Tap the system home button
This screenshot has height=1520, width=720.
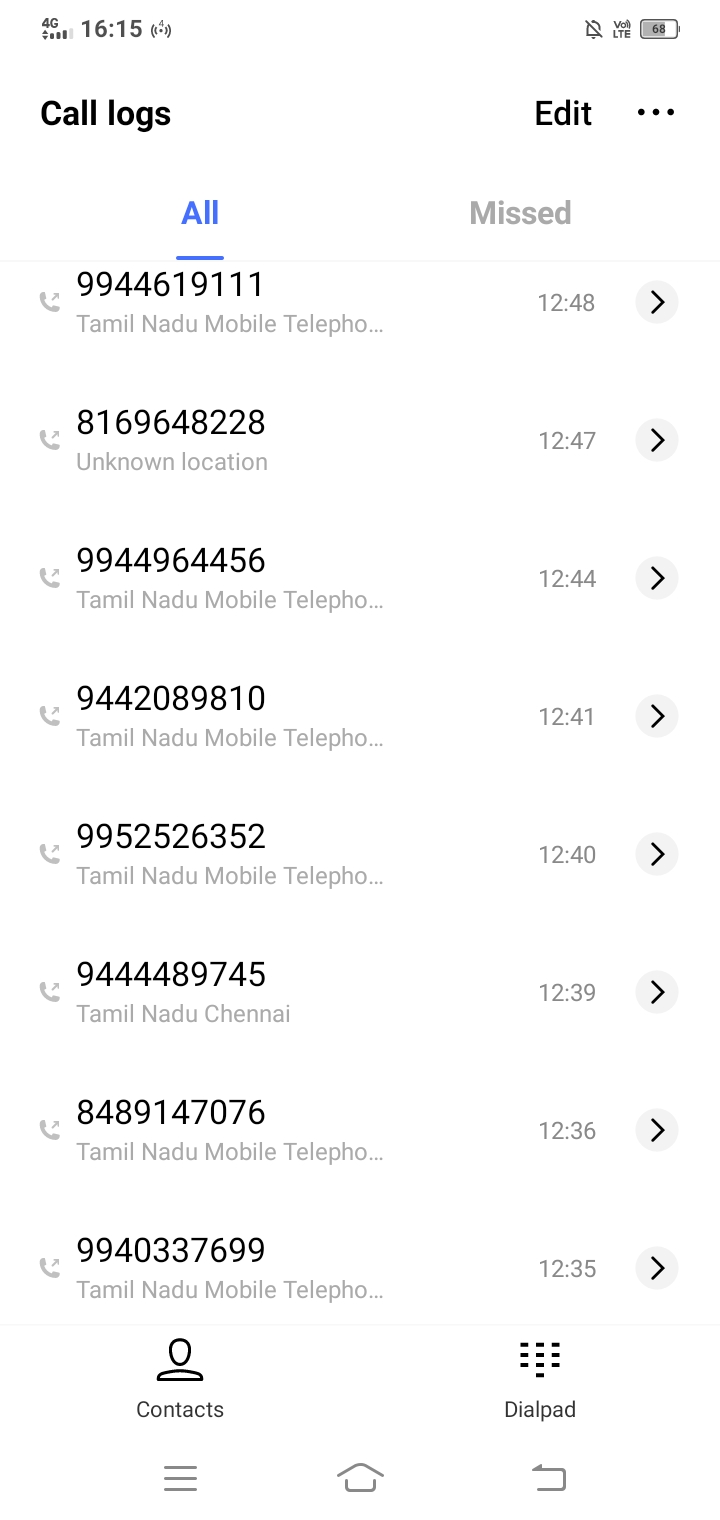tap(360, 1478)
